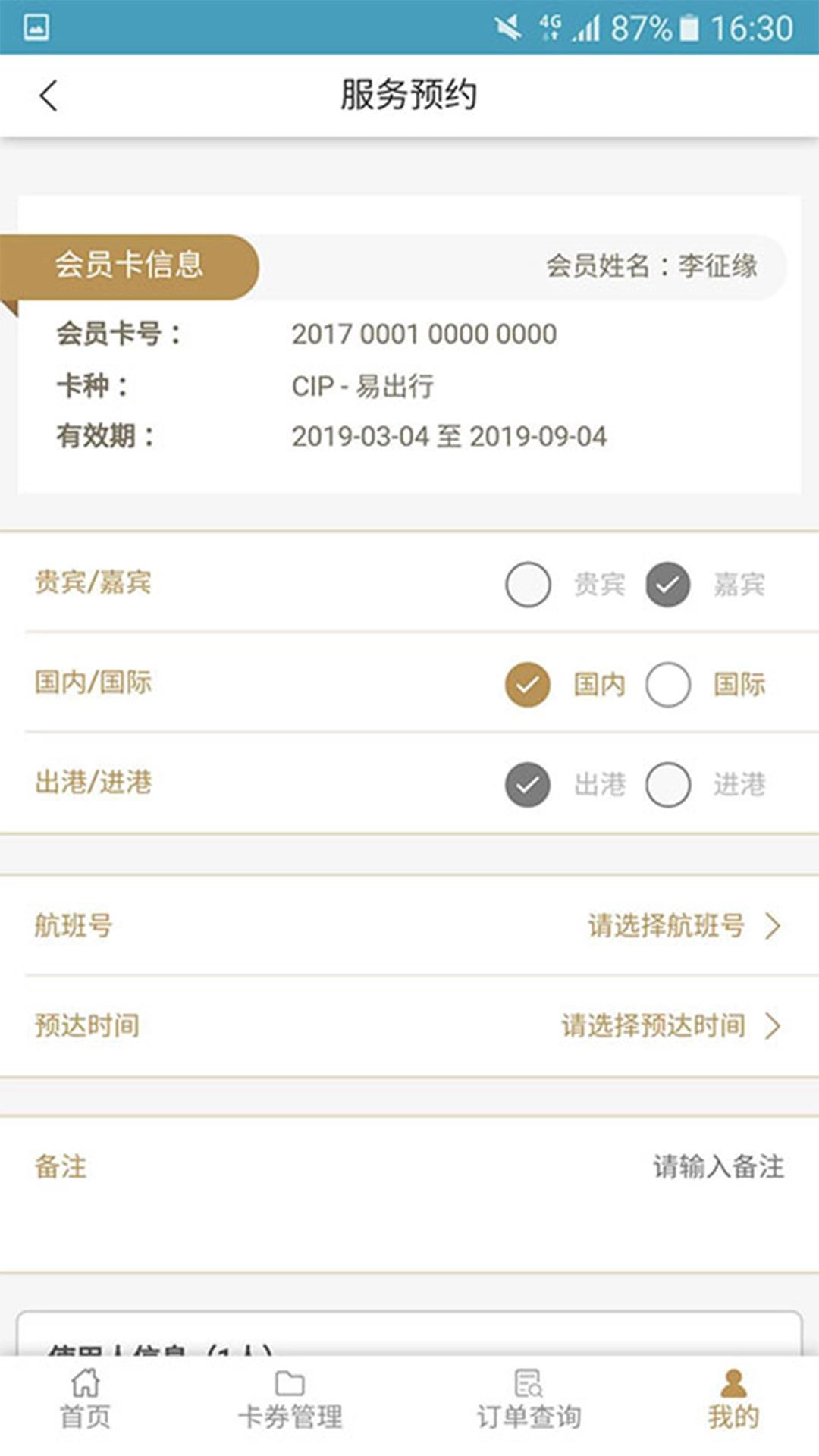Tap the 备注 remarks input field

[x=717, y=1166]
